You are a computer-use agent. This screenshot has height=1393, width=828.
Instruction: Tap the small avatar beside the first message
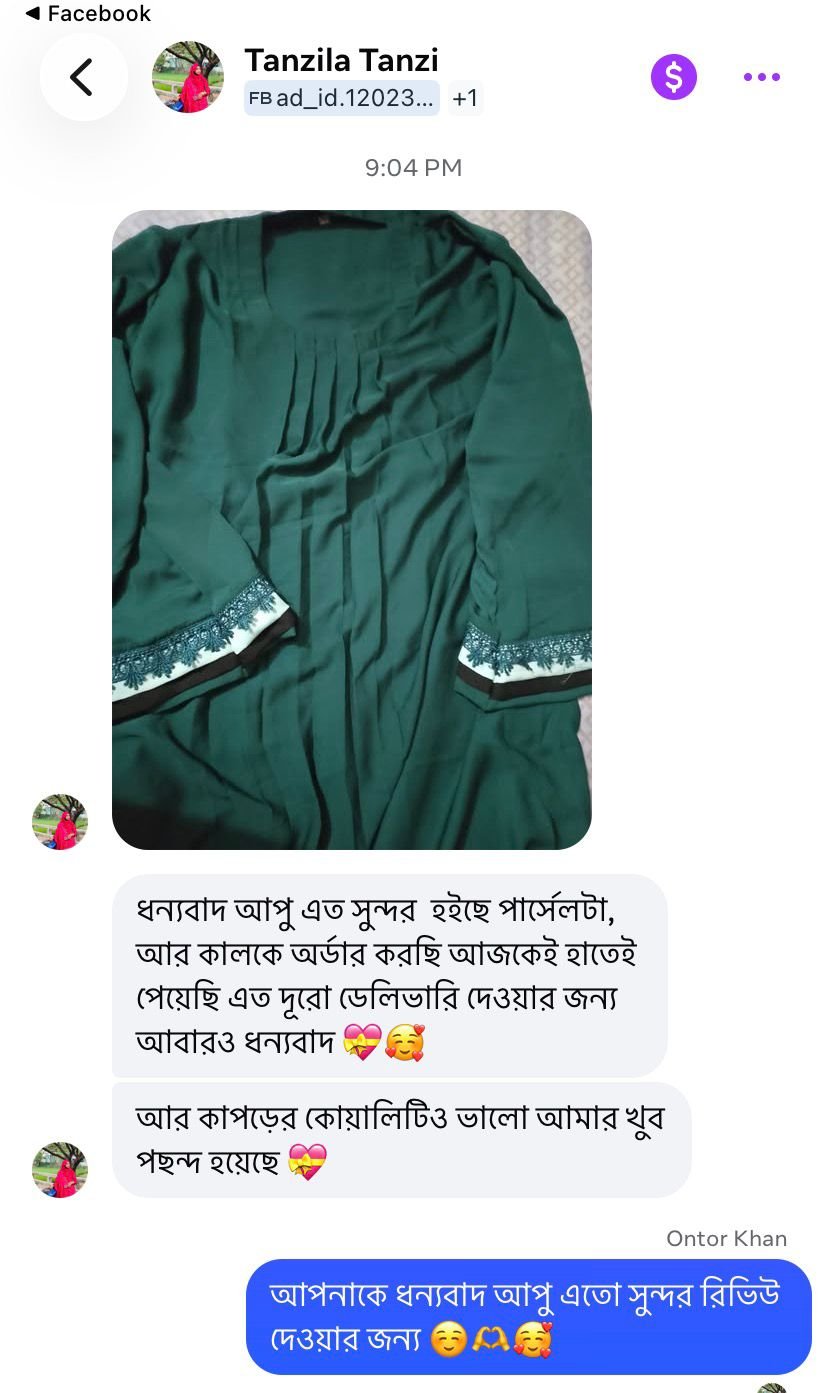(60, 822)
